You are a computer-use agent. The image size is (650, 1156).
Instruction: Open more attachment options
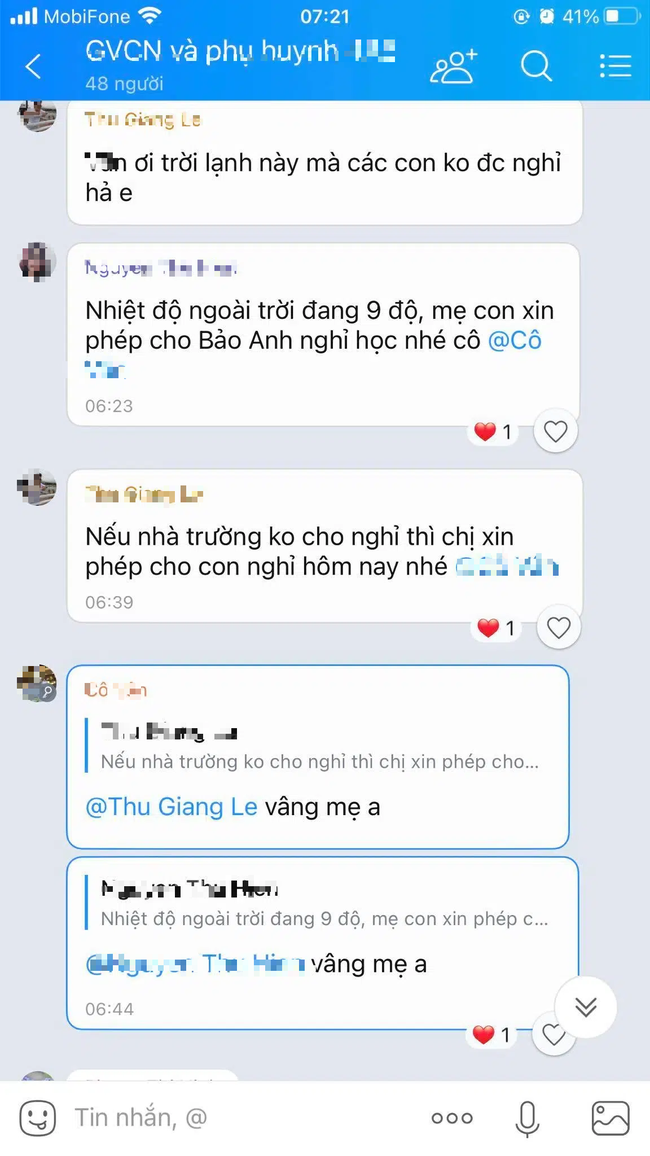click(x=452, y=1118)
